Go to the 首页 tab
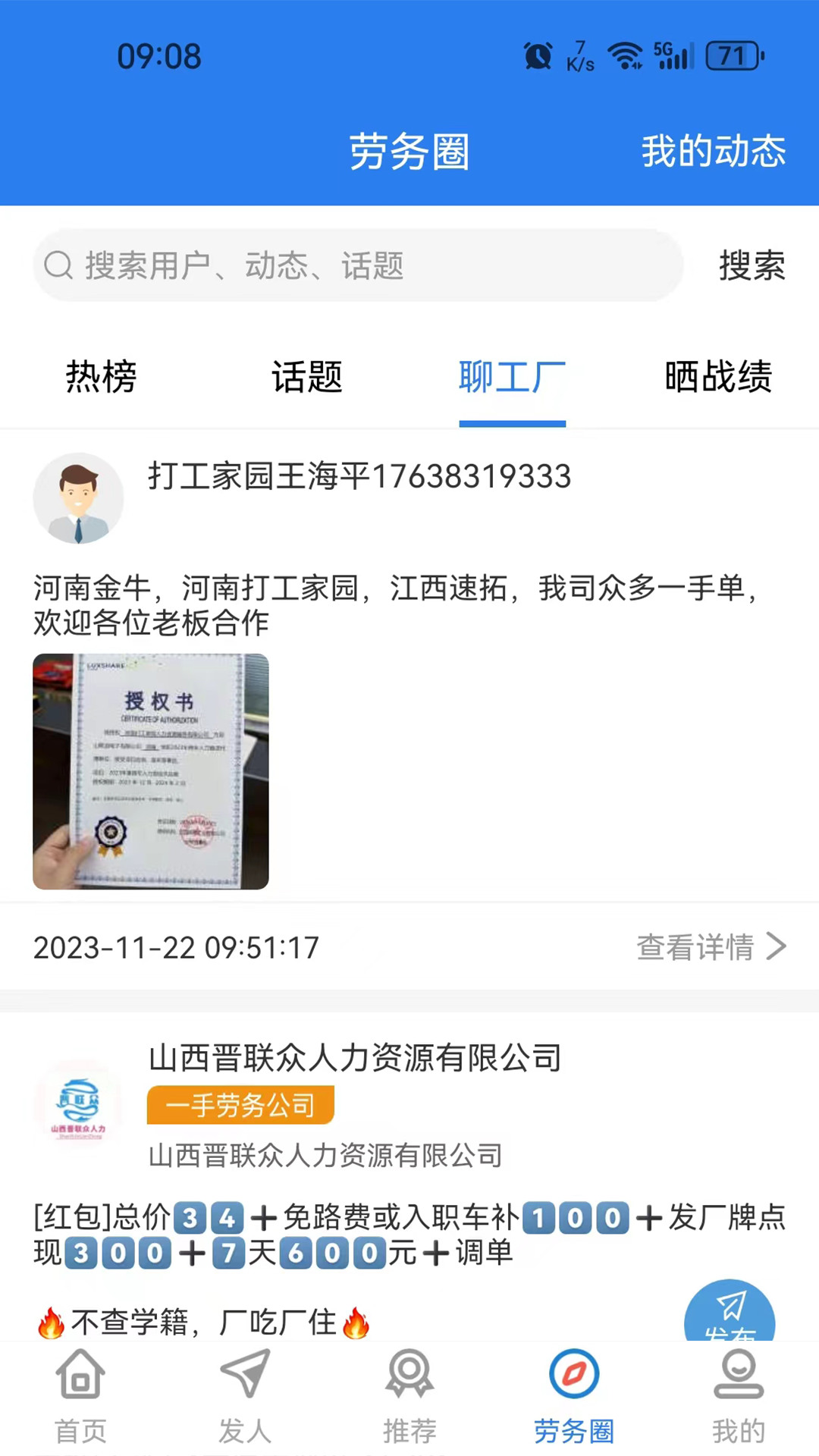Screen dimensions: 819x1456 coord(80,1397)
